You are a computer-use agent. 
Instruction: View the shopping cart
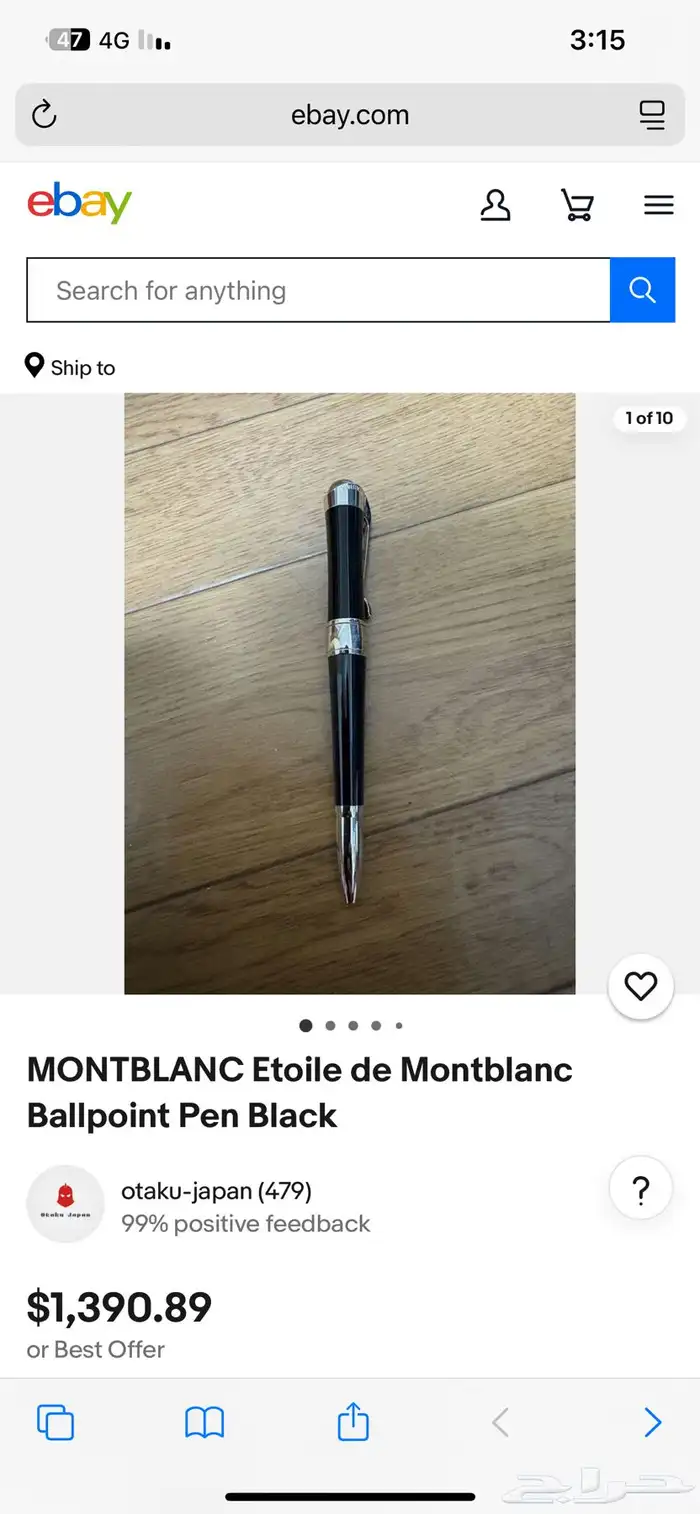coord(577,205)
